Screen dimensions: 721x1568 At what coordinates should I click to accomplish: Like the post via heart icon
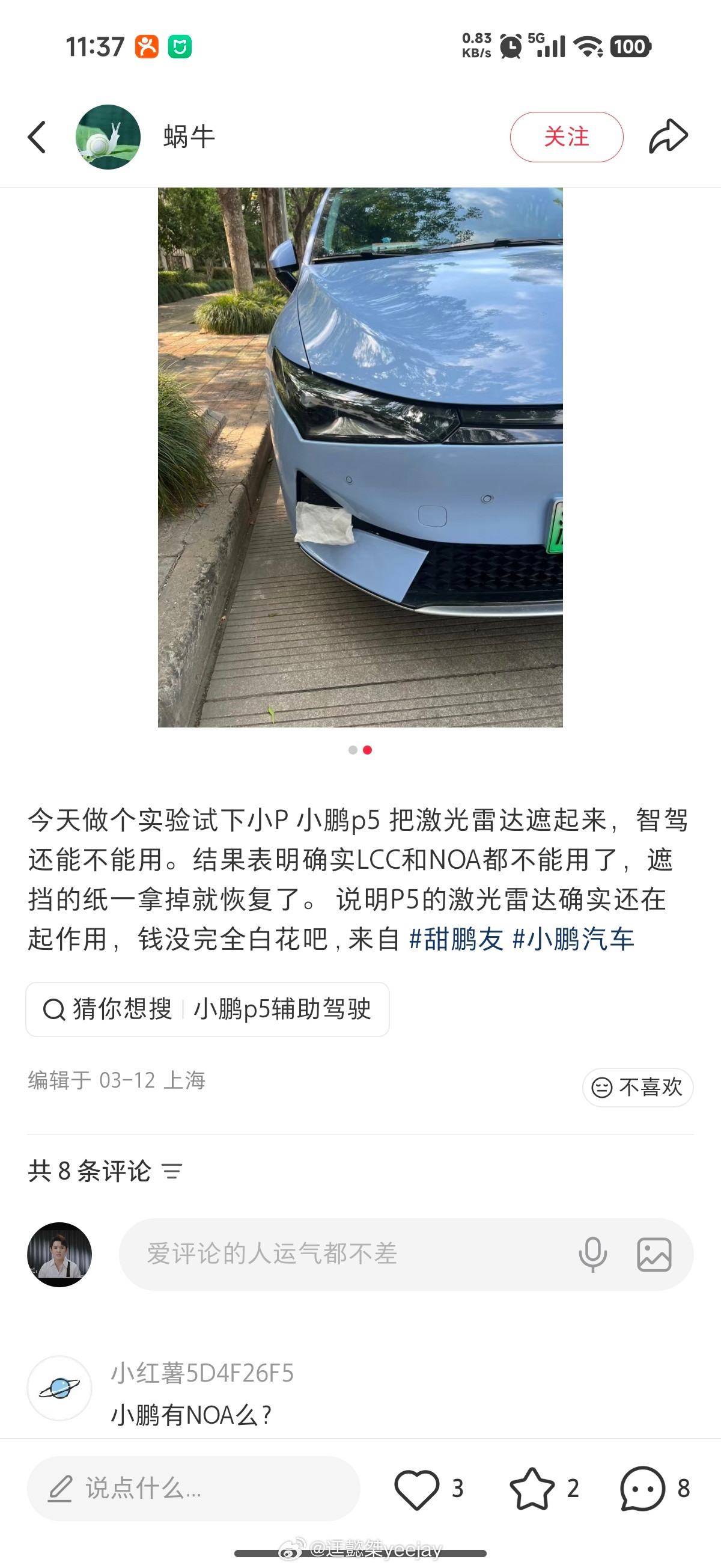click(x=418, y=1489)
